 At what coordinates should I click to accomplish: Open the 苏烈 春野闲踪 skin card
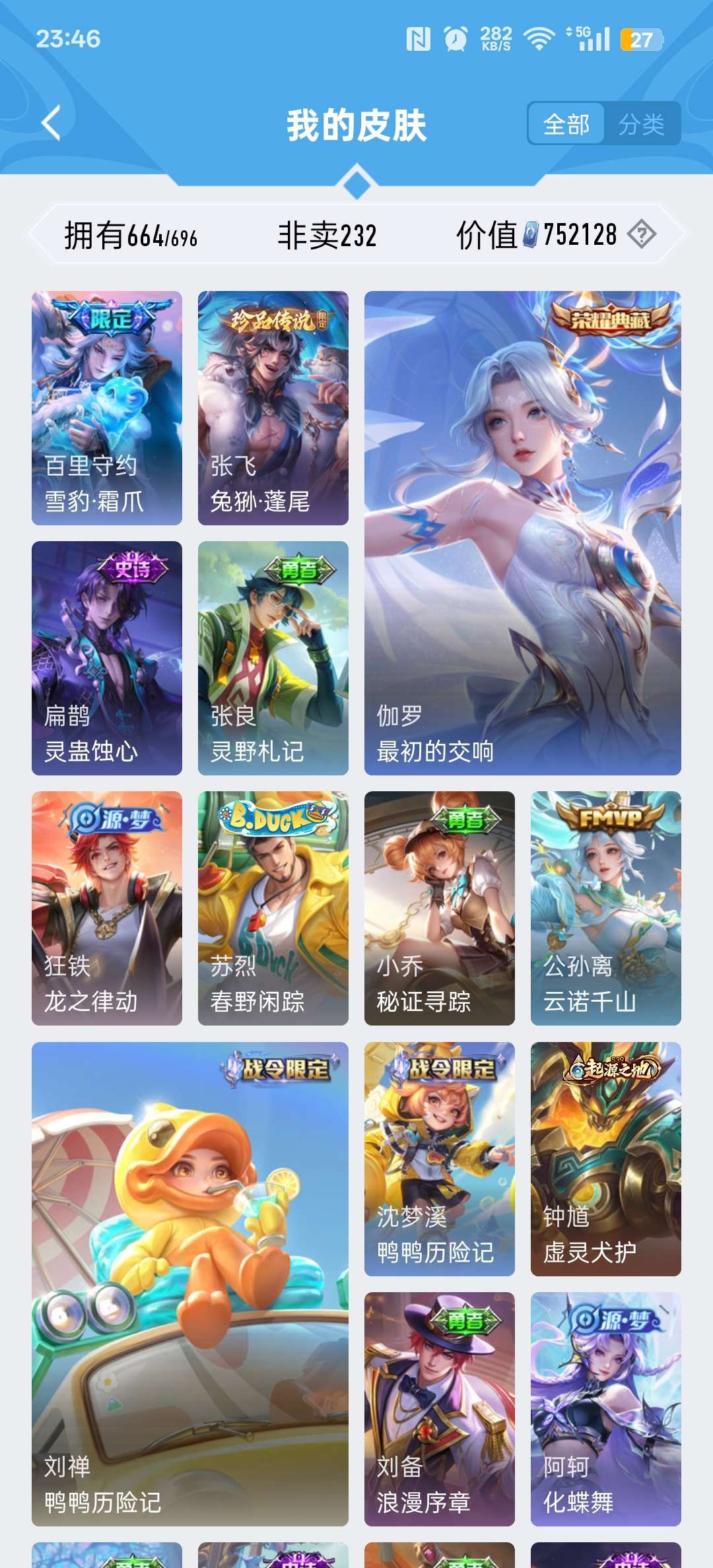[x=273, y=908]
